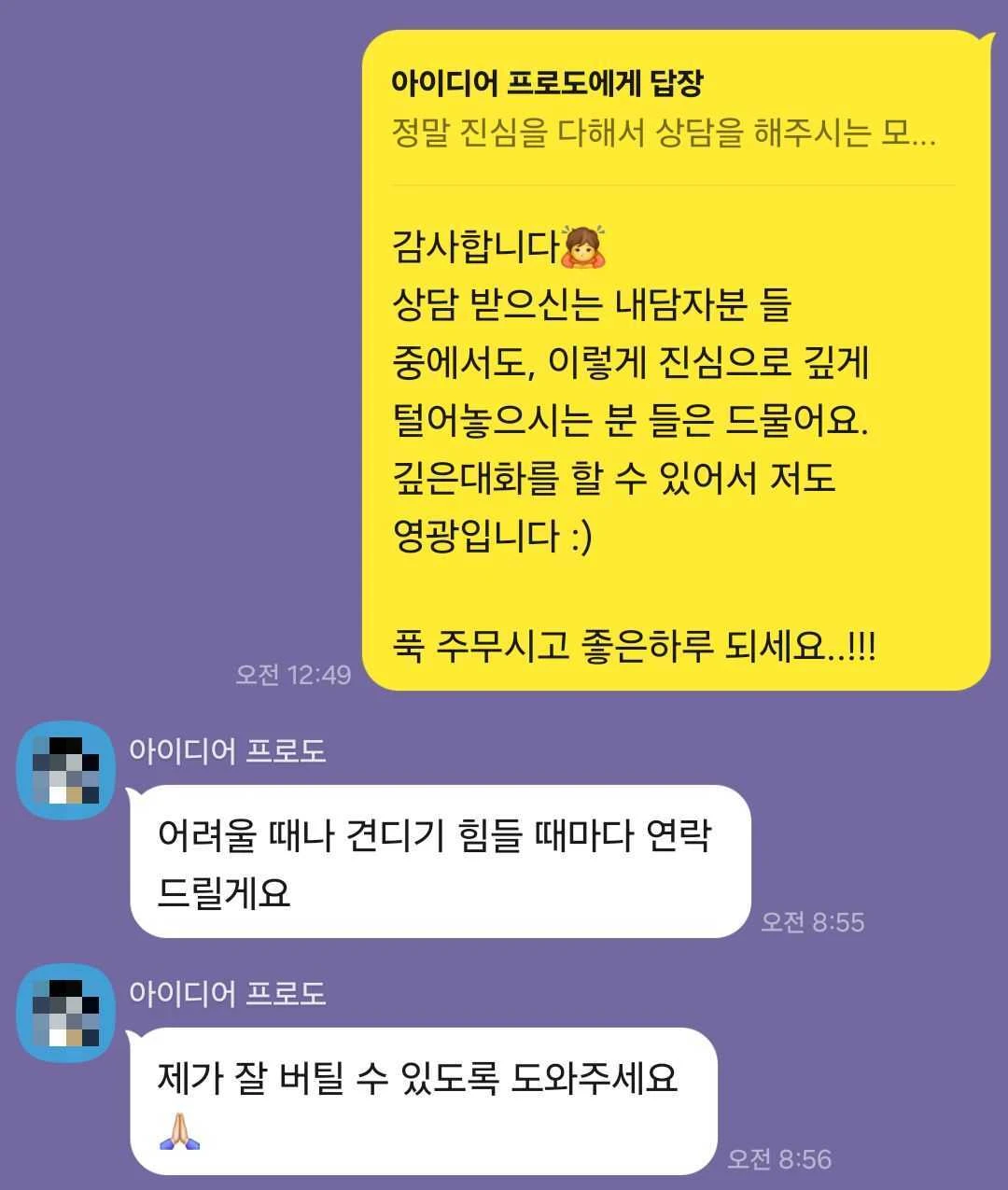
Task: Open sender's profile picture beside the 8:55 message
Action: point(65,771)
